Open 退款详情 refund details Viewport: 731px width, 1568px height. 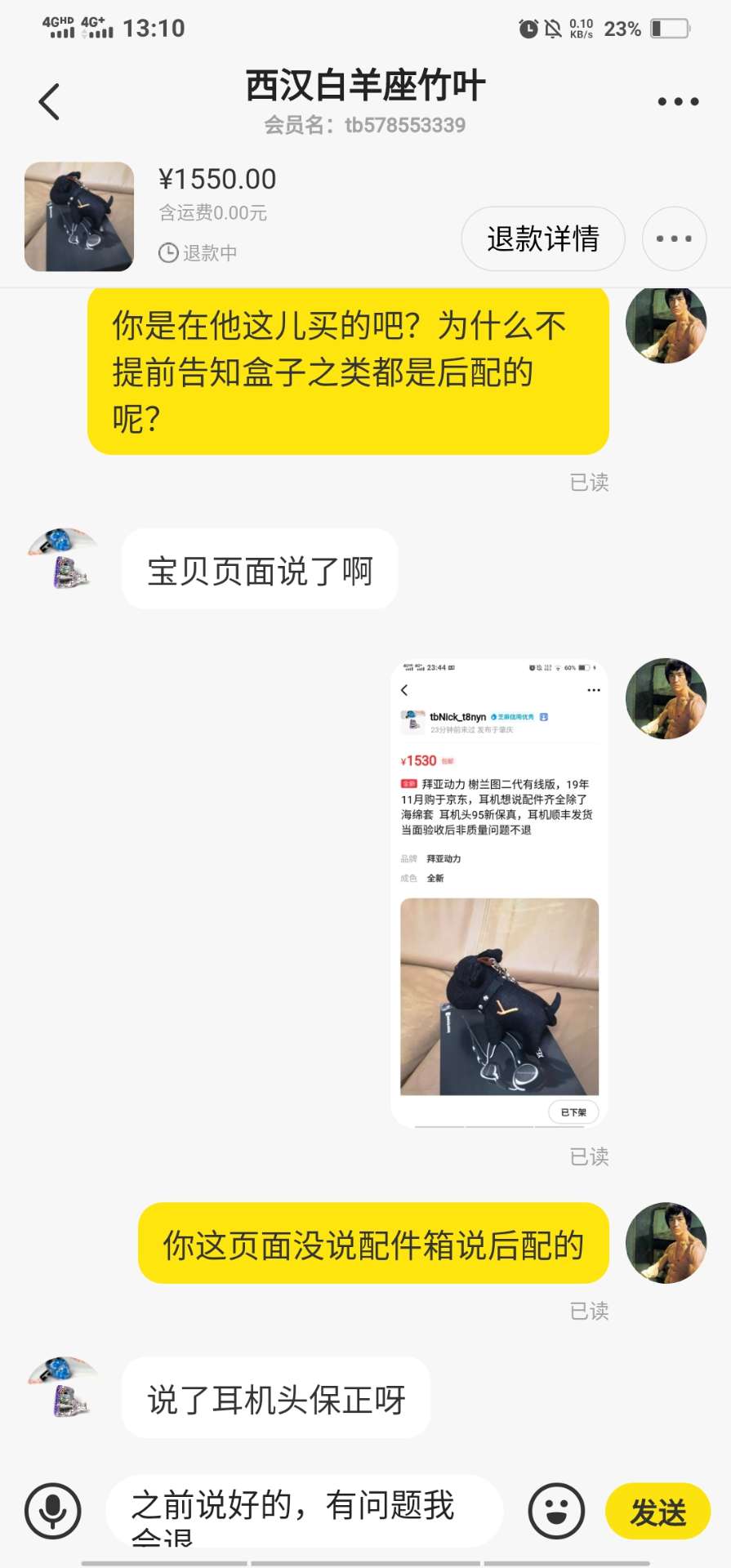pos(543,239)
